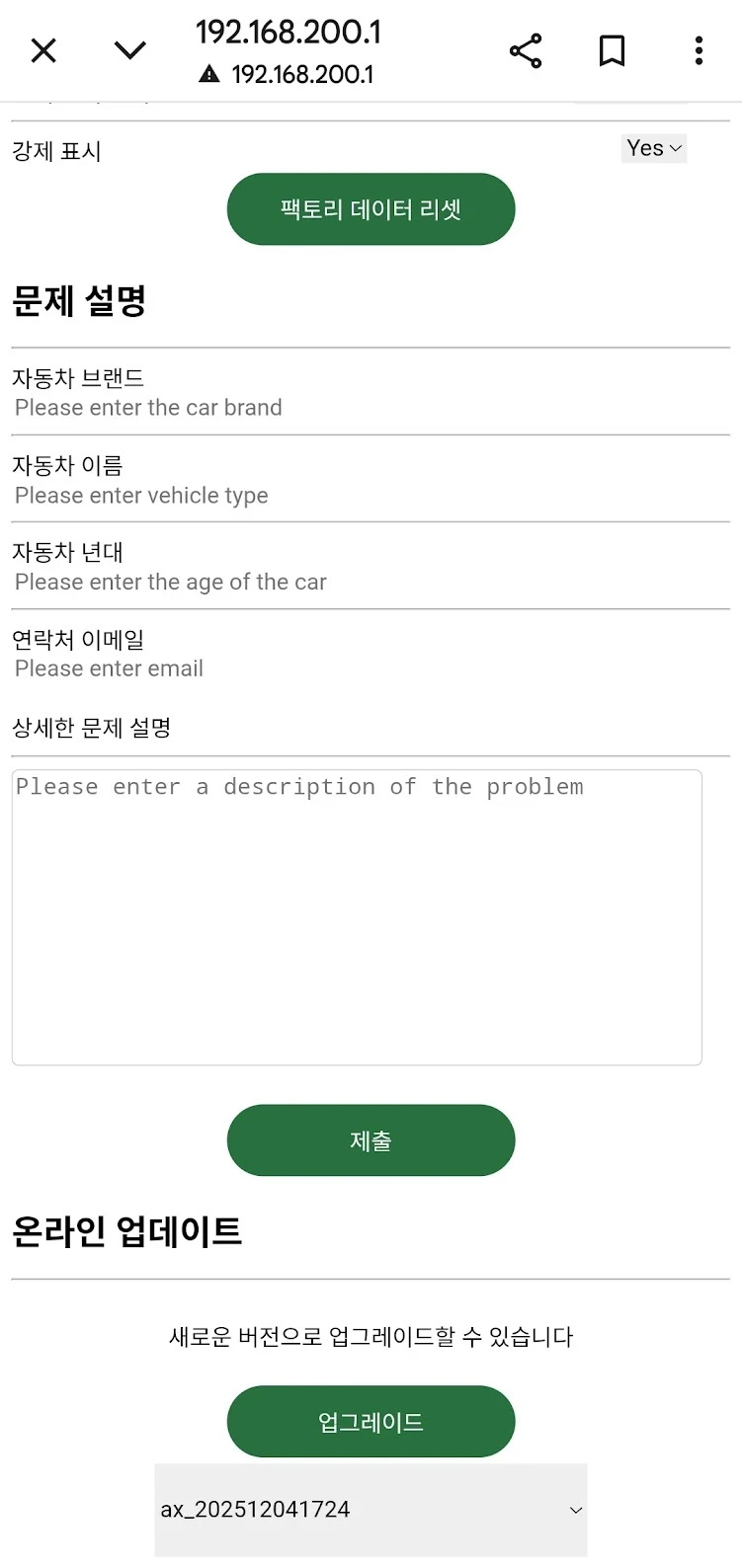Expand the minimize chevron in the top bar
The image size is (742, 1568).
pos(130,50)
